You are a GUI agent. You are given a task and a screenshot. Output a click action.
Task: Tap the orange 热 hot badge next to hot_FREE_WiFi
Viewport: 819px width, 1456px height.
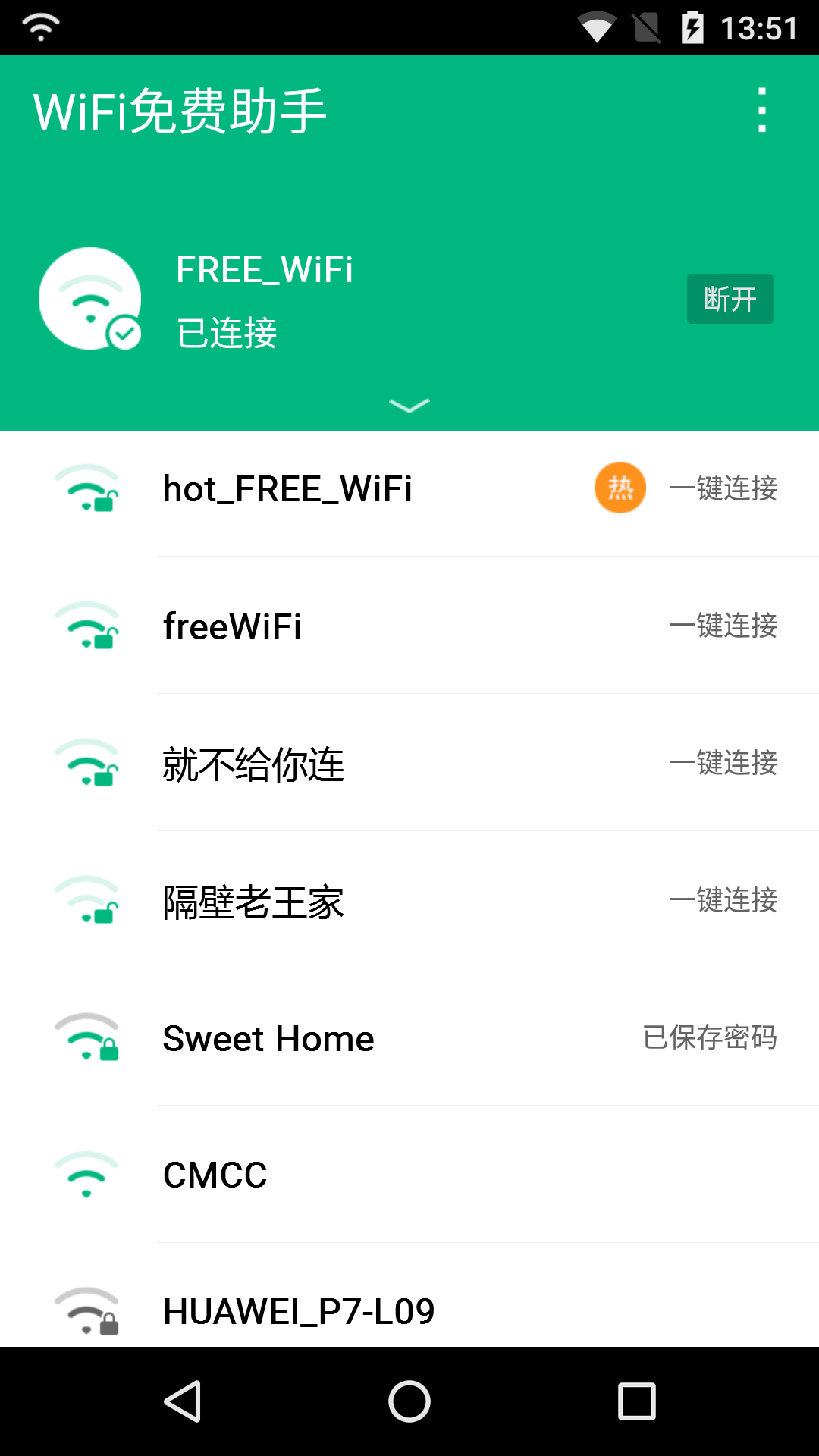(x=620, y=489)
